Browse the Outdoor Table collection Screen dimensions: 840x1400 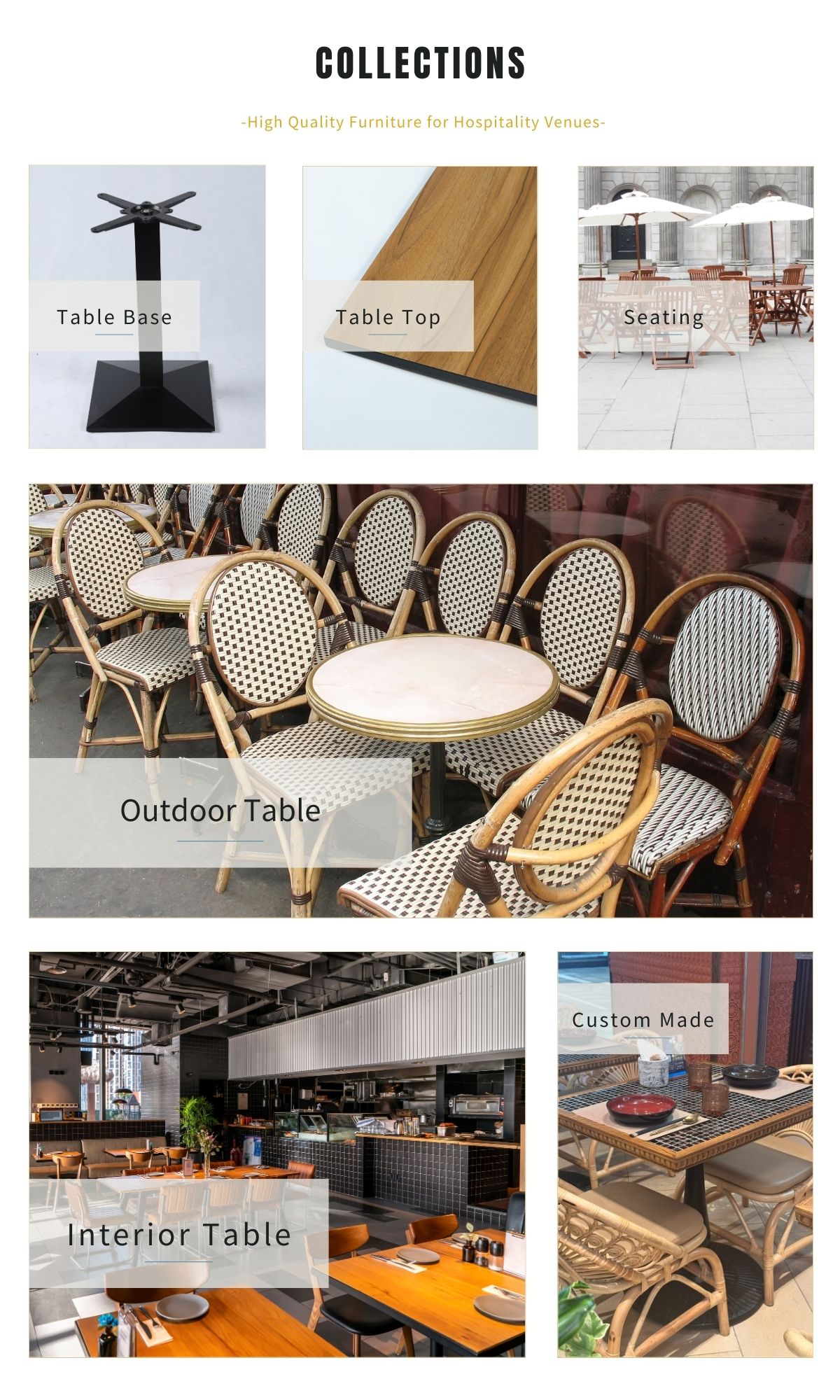220,811
